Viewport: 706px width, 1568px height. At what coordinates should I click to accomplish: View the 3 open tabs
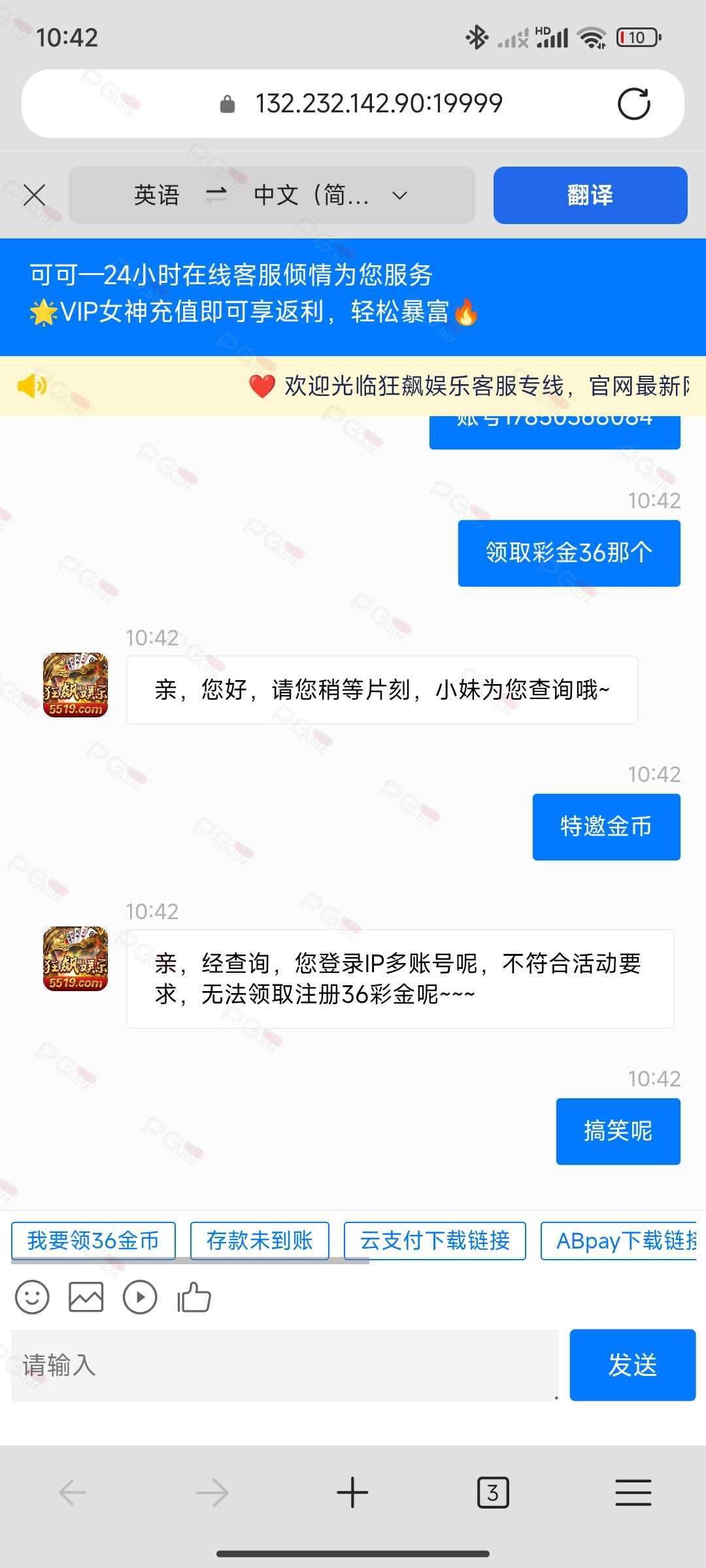493,1492
